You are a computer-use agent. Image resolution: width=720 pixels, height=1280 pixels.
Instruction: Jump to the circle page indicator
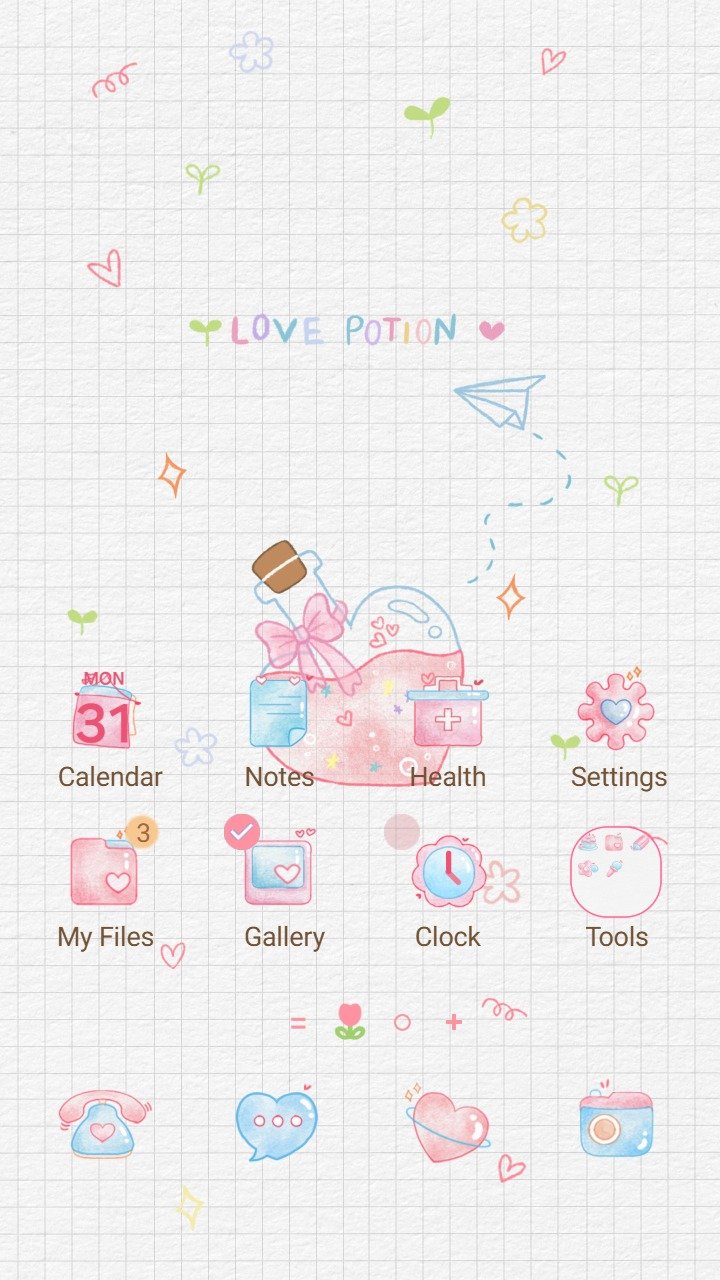coord(402,1022)
